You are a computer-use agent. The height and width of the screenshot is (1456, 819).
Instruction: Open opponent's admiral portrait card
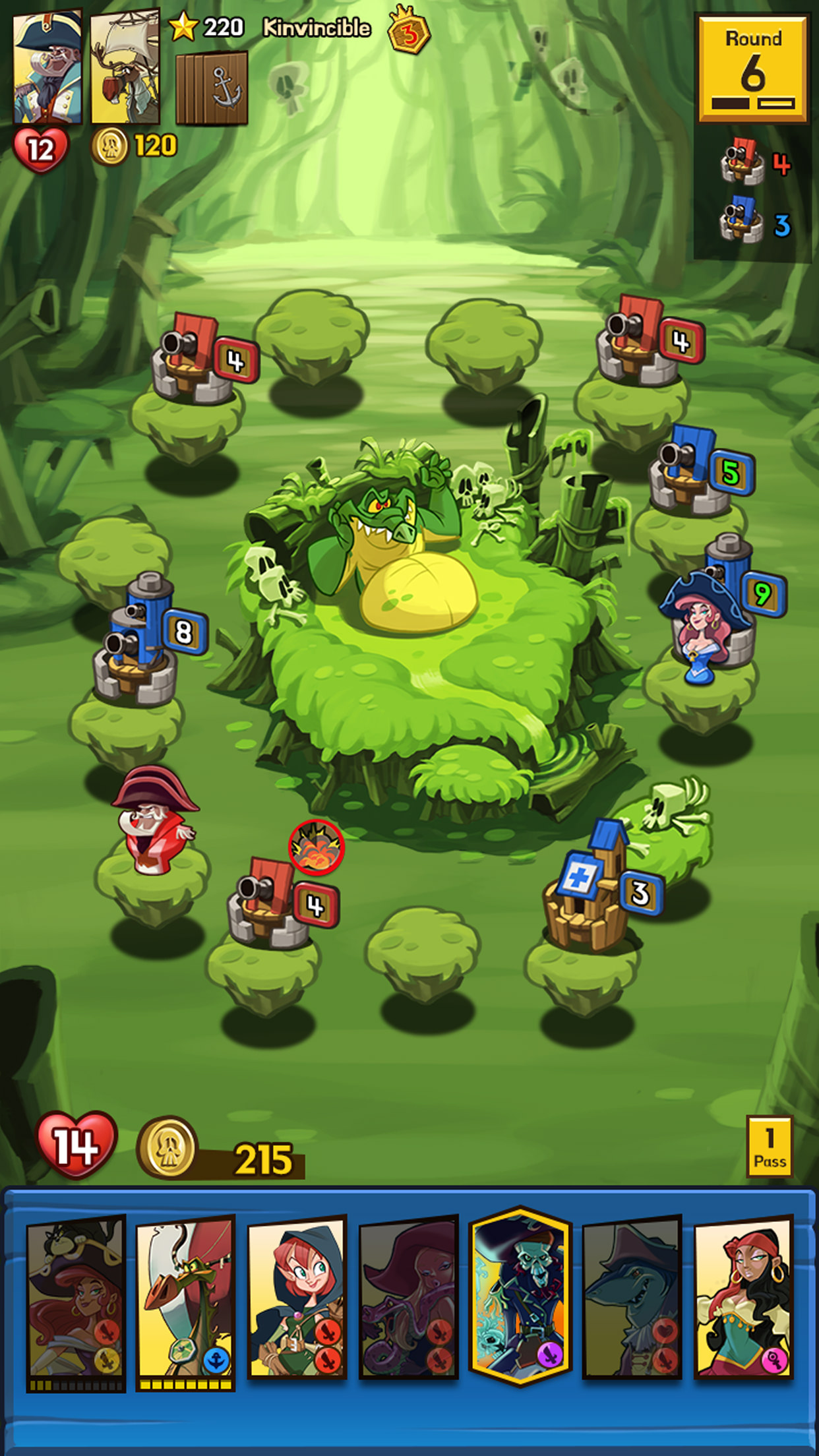(x=48, y=67)
